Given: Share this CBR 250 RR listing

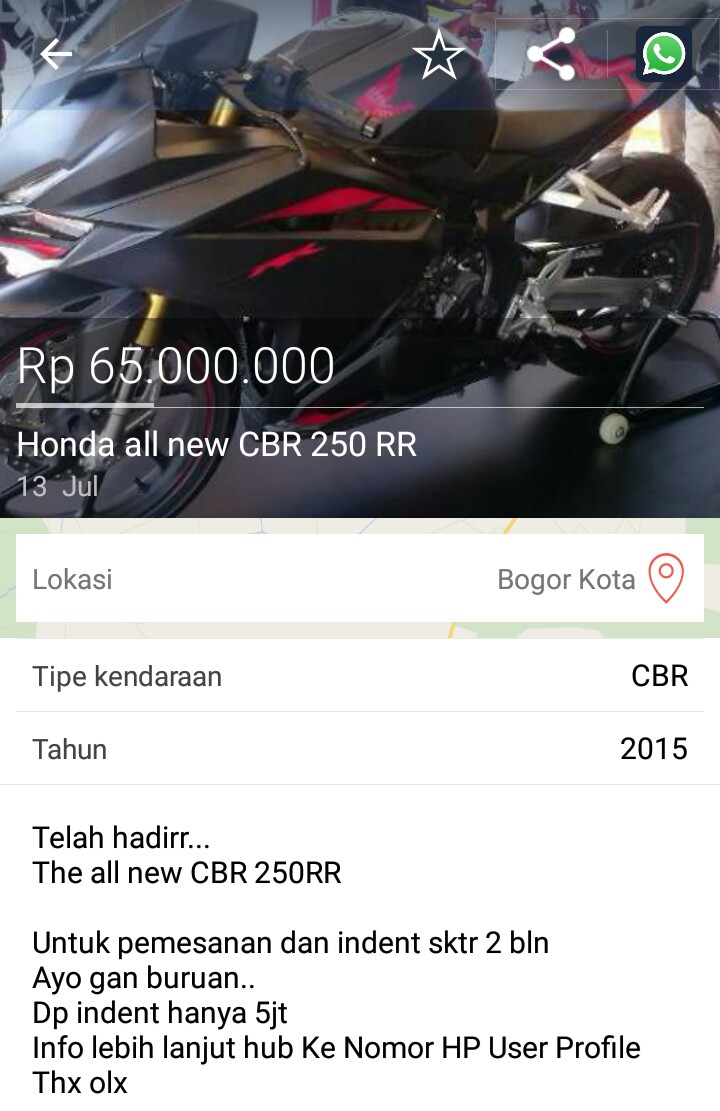Looking at the screenshot, I should point(552,54).
